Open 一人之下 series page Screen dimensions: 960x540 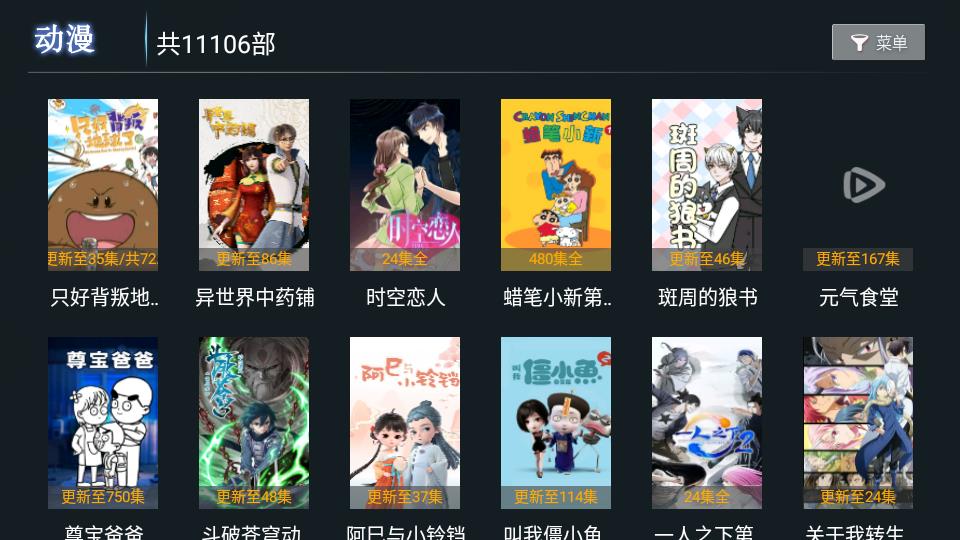coord(707,423)
